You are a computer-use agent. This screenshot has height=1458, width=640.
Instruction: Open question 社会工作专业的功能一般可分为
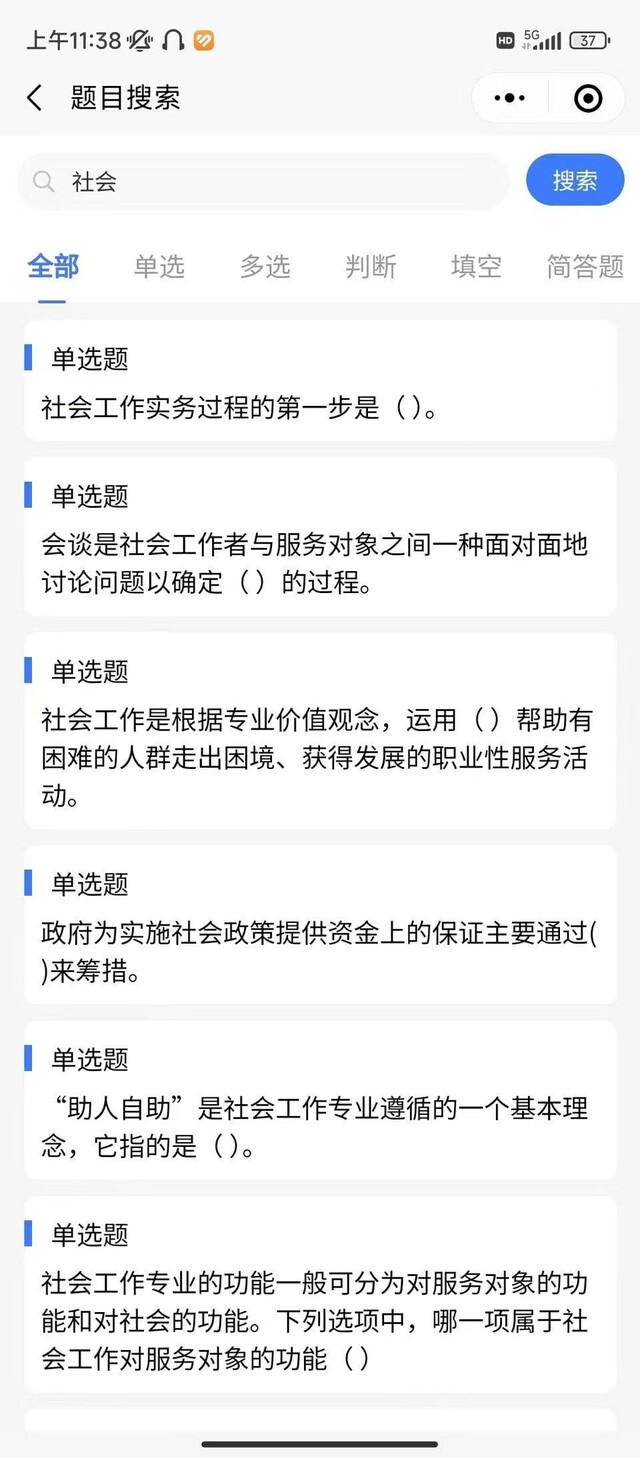(320, 1294)
